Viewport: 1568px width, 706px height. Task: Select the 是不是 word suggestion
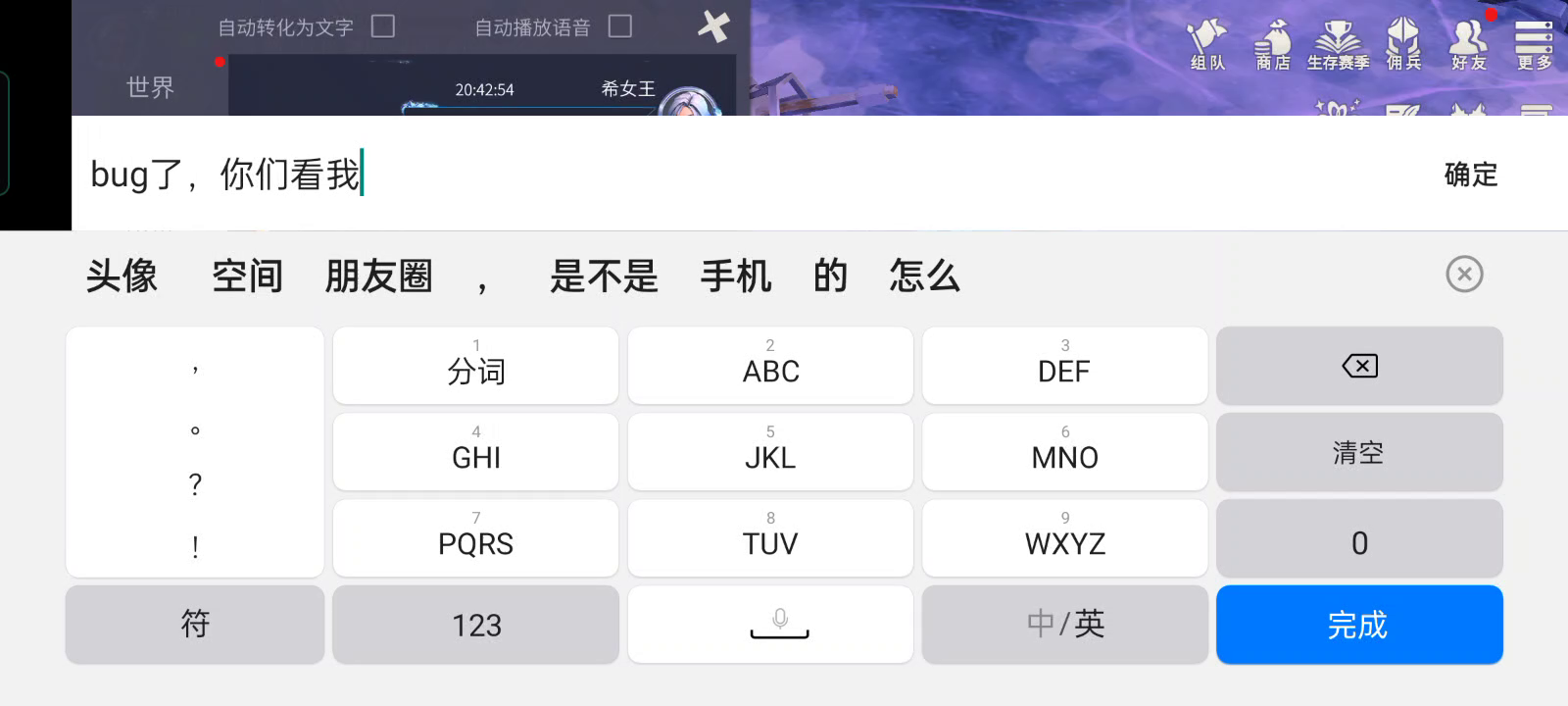pyautogui.click(x=604, y=276)
